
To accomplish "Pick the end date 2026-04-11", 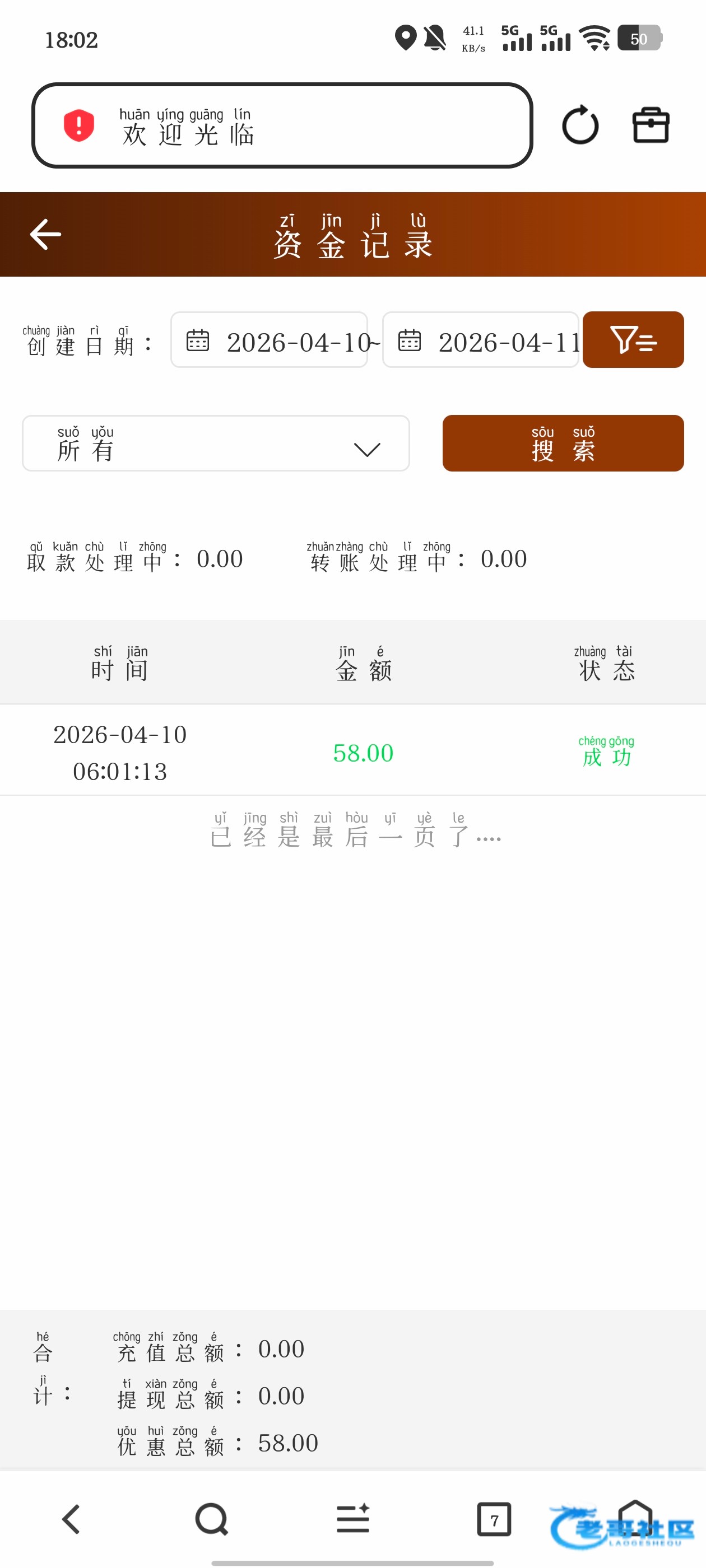I will (480, 340).
